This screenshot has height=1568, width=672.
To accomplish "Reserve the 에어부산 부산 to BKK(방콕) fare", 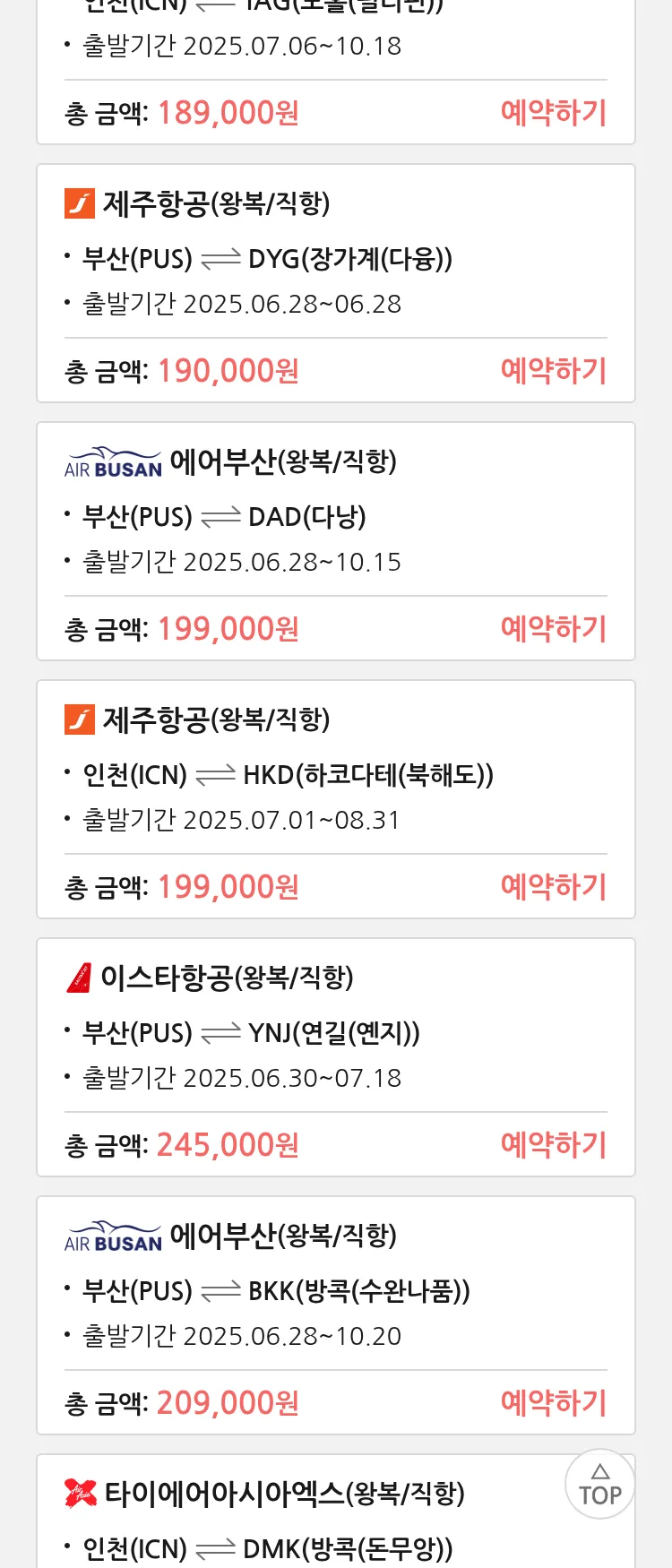I will click(x=553, y=1403).
